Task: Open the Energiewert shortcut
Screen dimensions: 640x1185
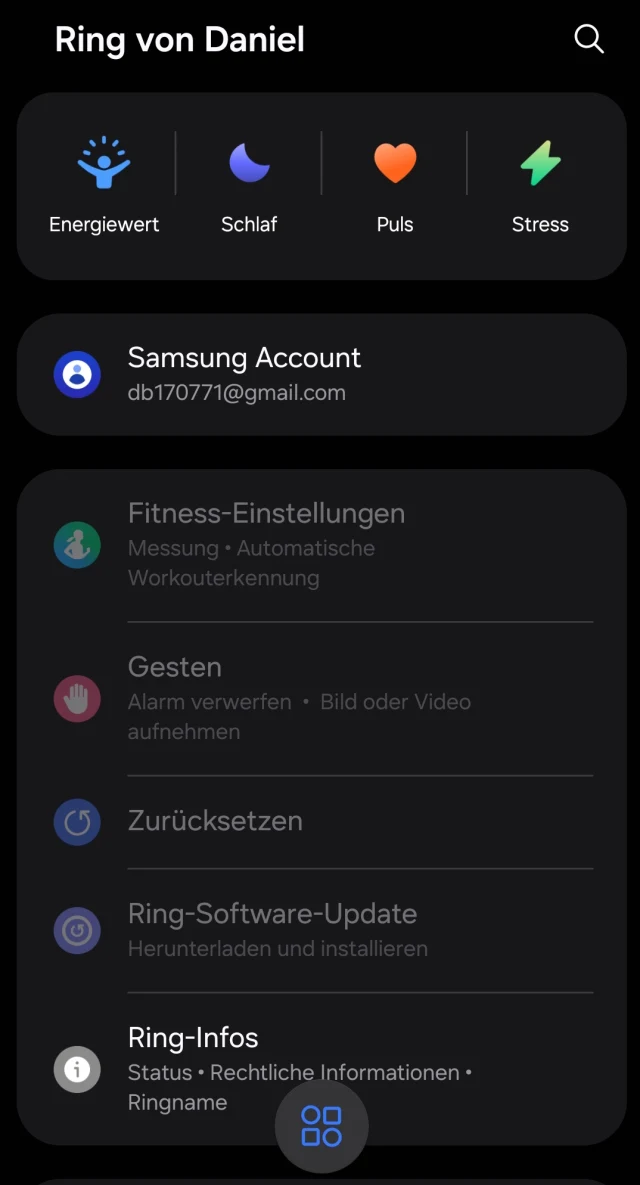Action: (x=104, y=185)
